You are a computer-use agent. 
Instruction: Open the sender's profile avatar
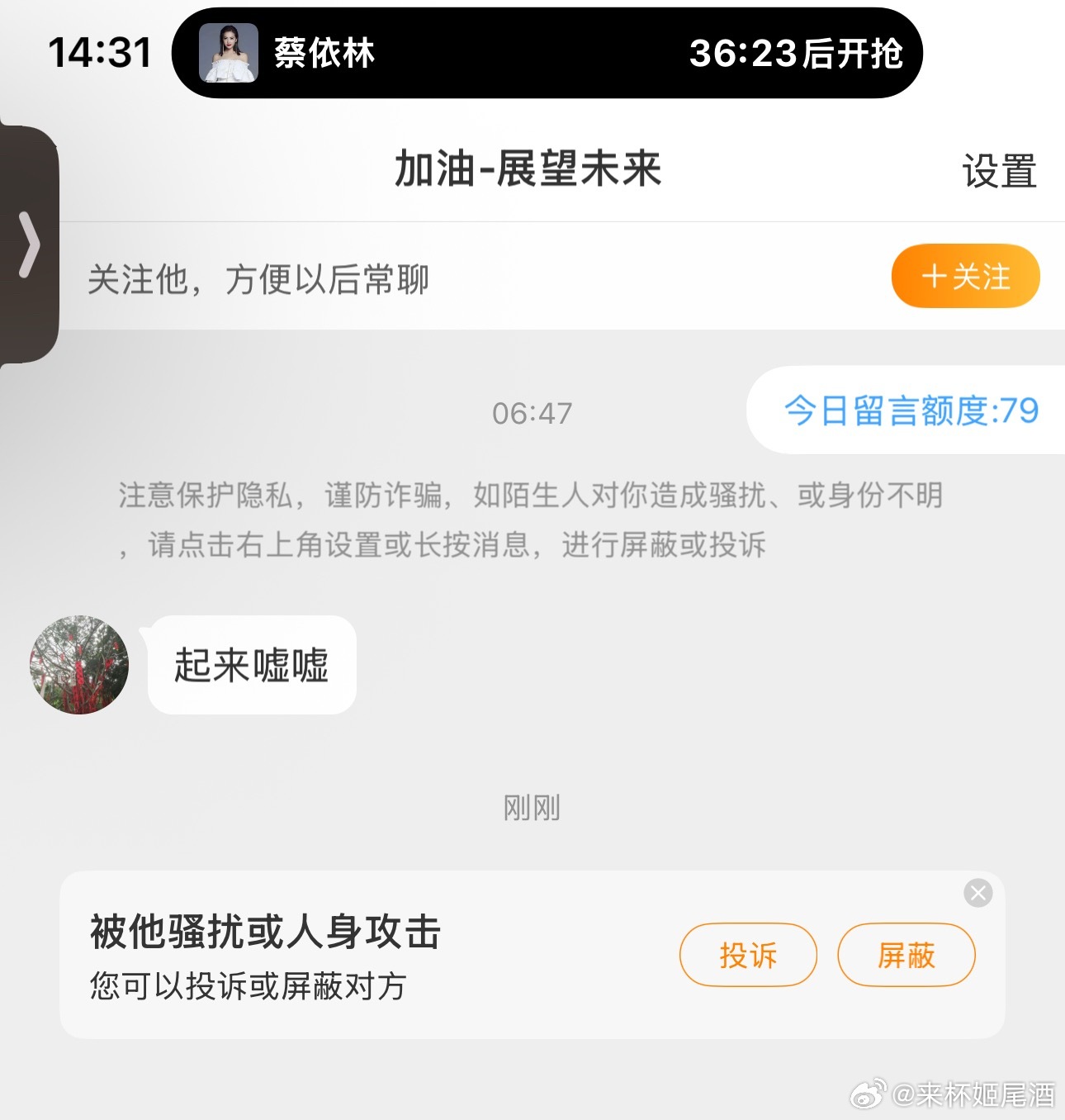click(x=79, y=664)
